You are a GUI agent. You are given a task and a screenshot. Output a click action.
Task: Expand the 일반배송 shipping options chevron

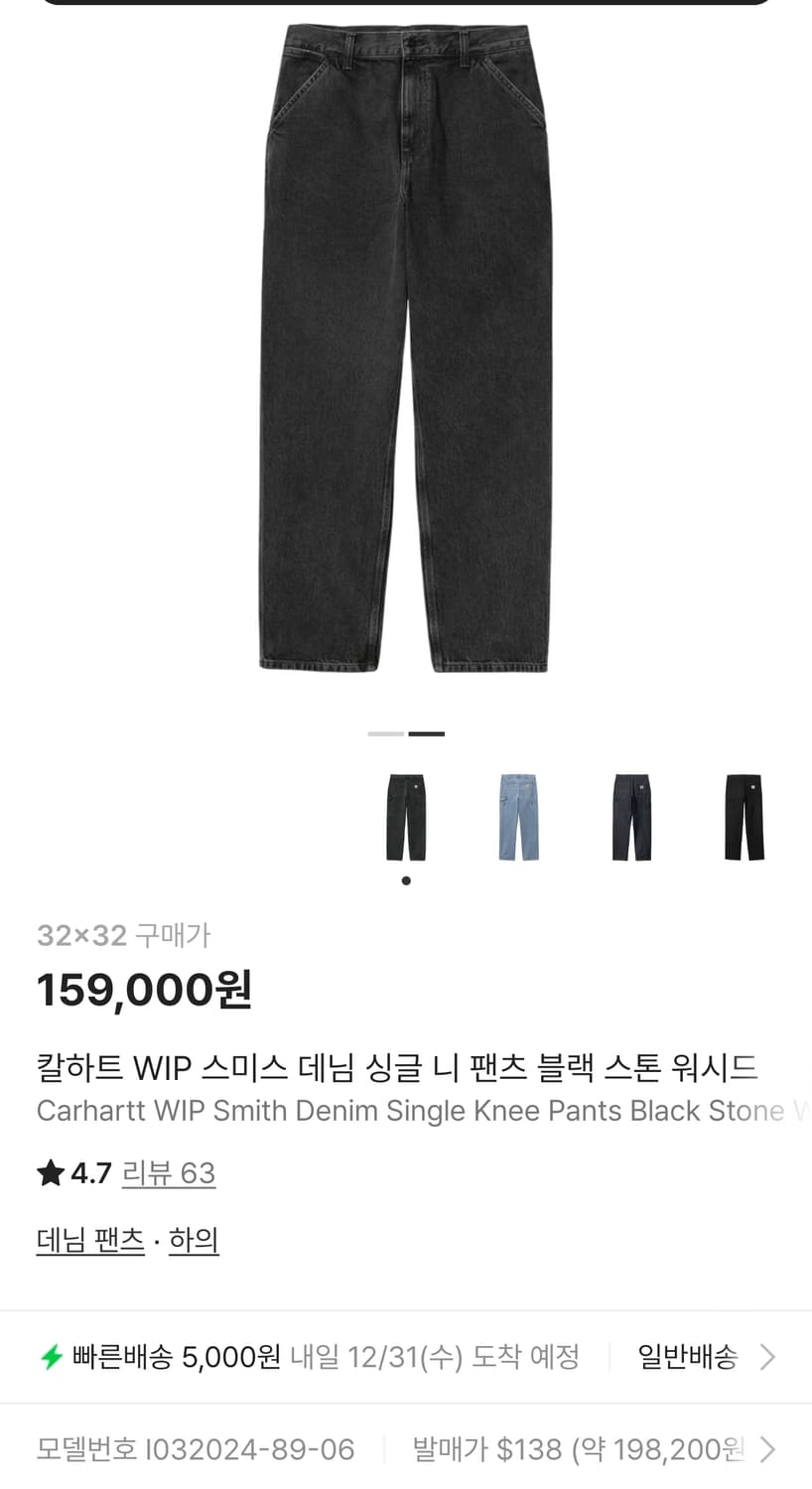767,1356
